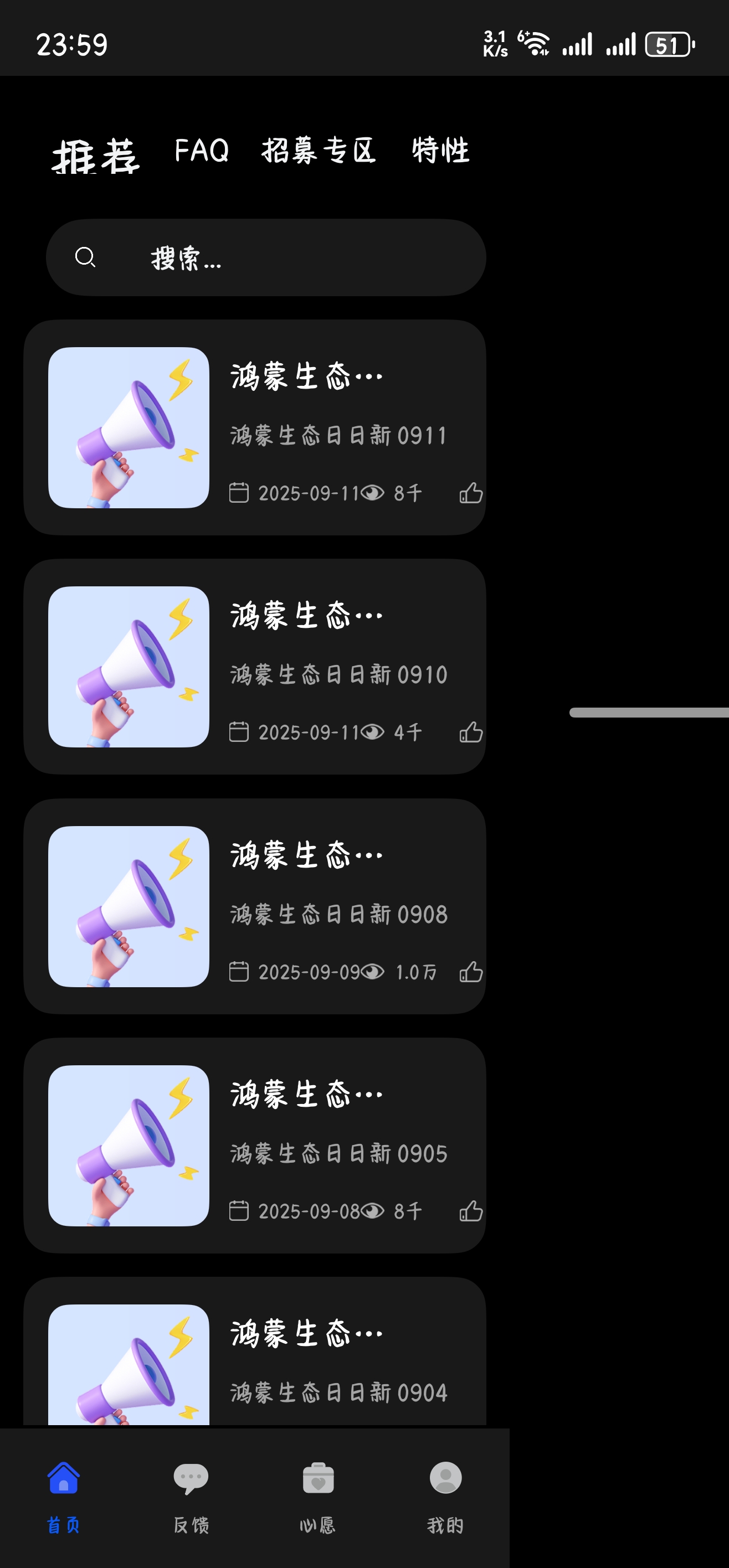Open the 鸿蒙生态日日新0908 card
This screenshot has height=1568, width=729.
255,906
